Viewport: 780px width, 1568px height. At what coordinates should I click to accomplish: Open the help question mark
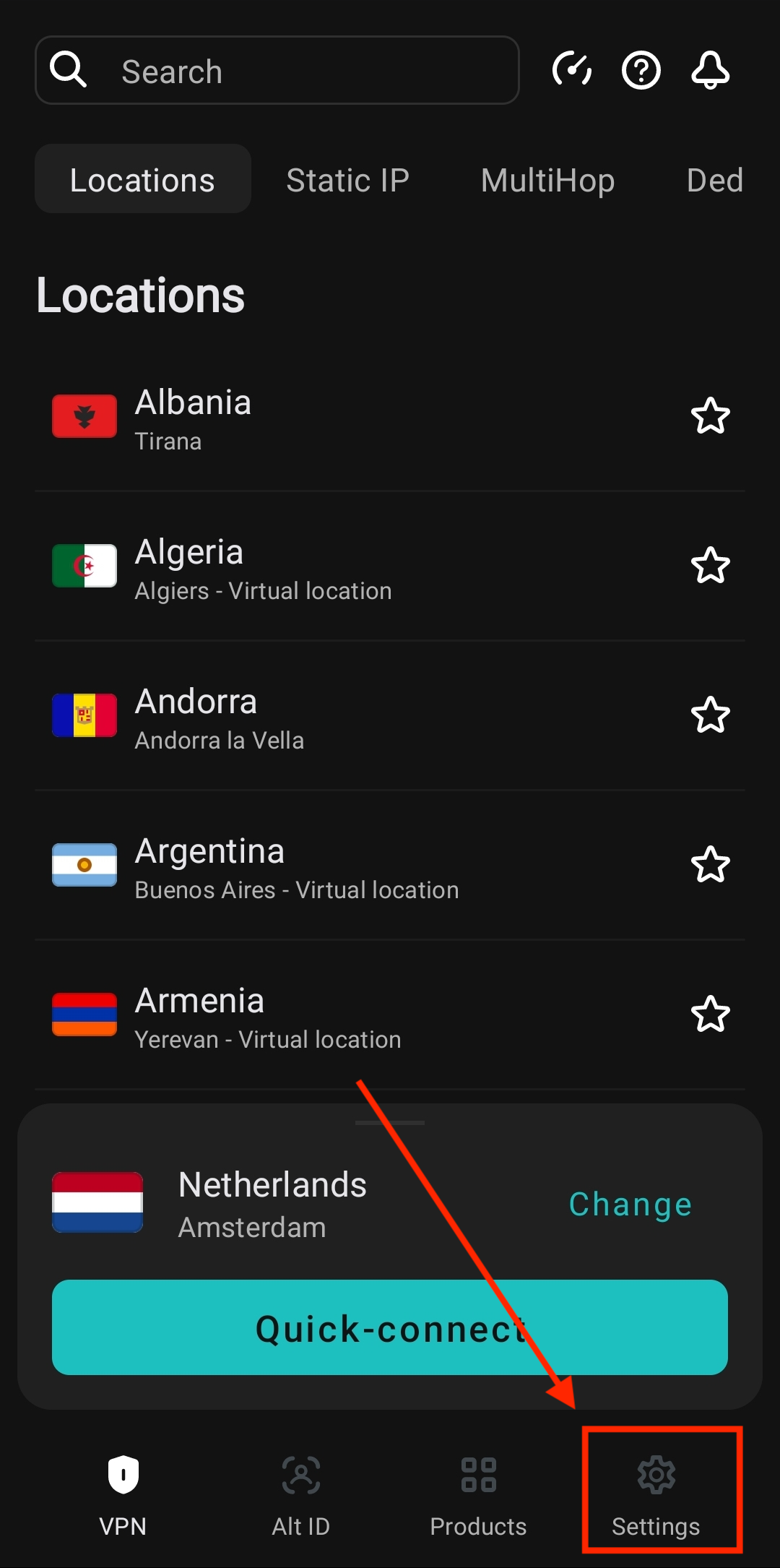click(641, 70)
